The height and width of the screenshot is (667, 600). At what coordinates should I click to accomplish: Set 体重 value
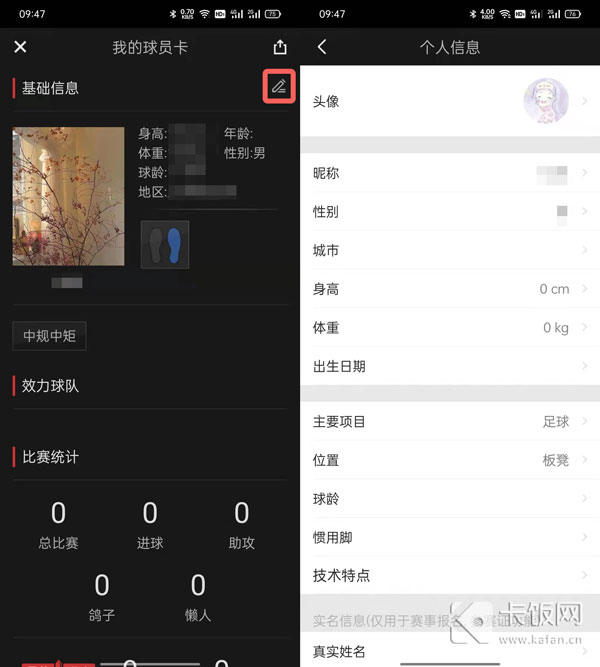click(450, 328)
